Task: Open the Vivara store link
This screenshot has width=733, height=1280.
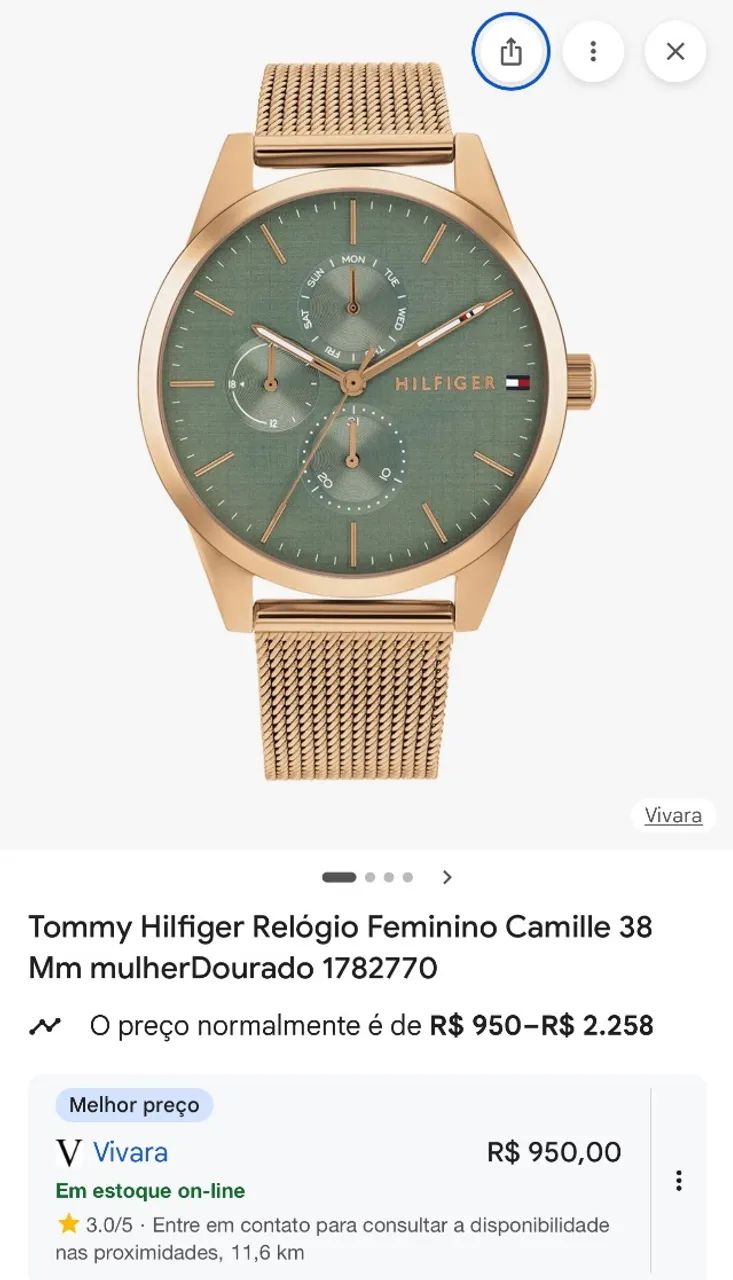Action: click(131, 1152)
